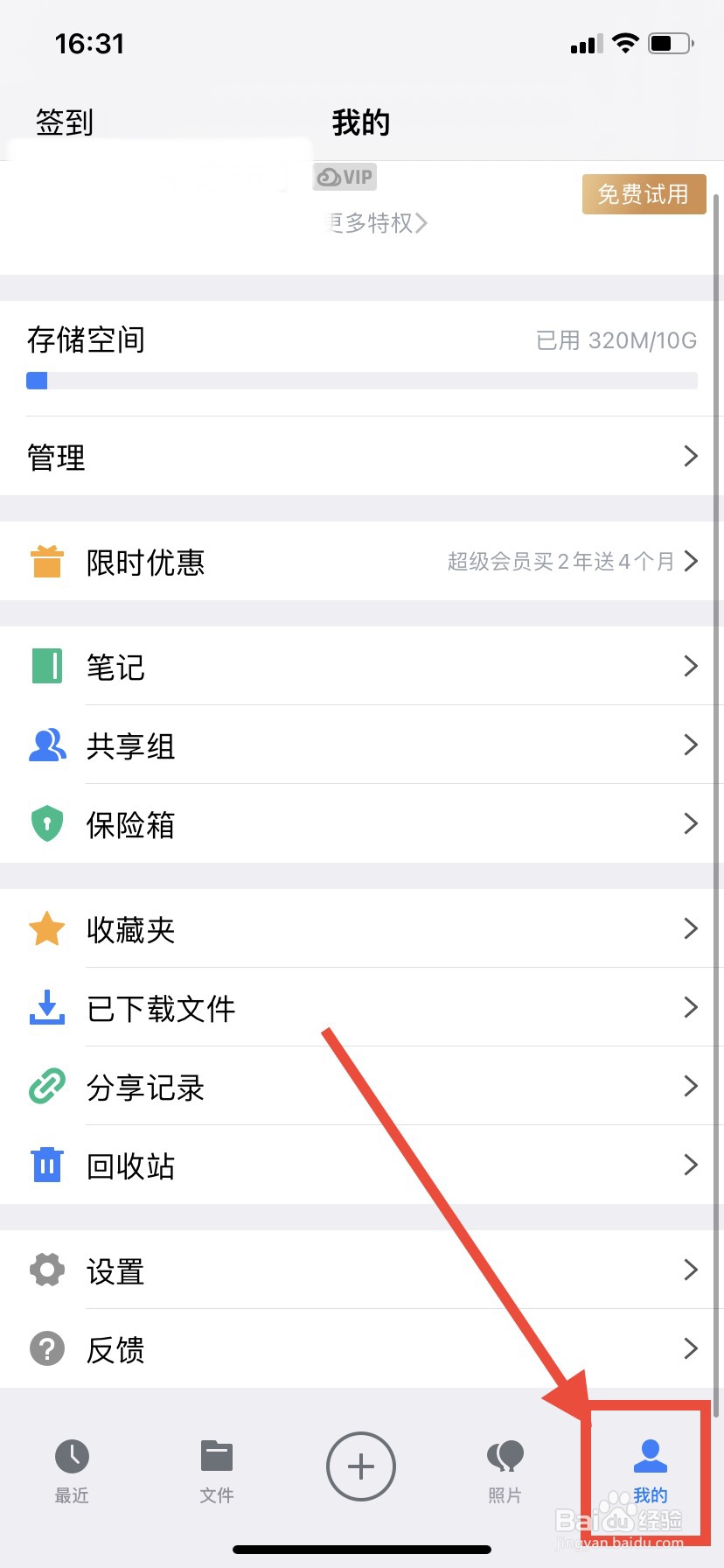
Task: Open the 设置 settings page
Action: point(362,1270)
